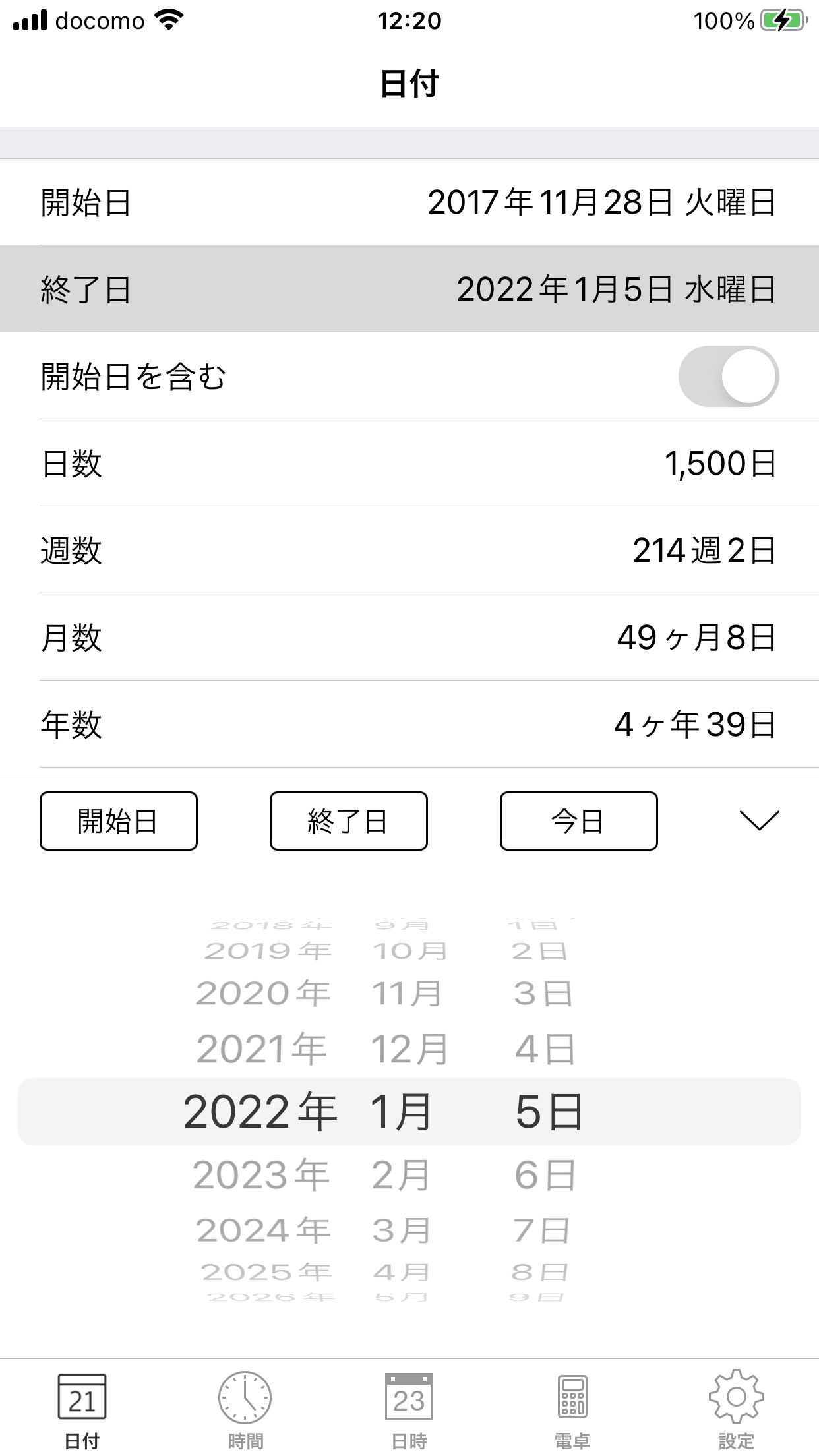Toggle the 開始日を含む switch
819x1456 pixels.
pos(728,377)
